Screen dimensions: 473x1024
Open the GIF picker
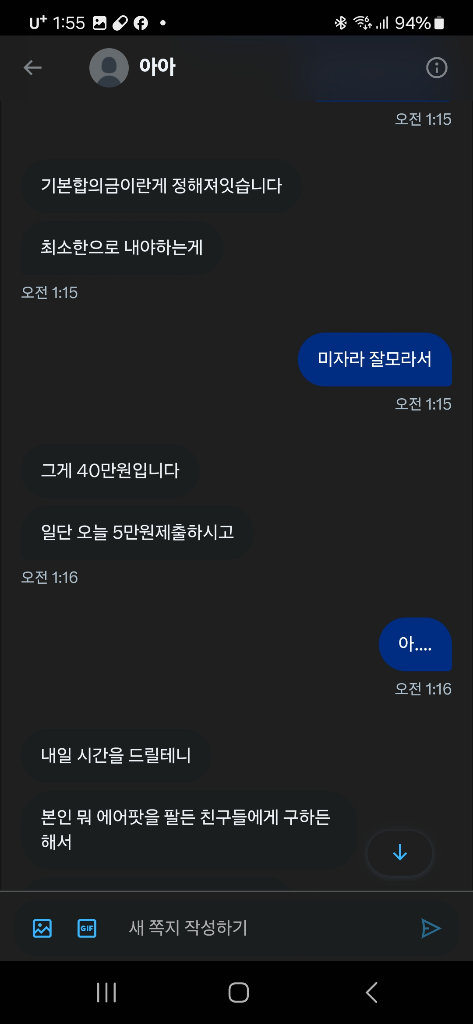pyautogui.click(x=87, y=928)
